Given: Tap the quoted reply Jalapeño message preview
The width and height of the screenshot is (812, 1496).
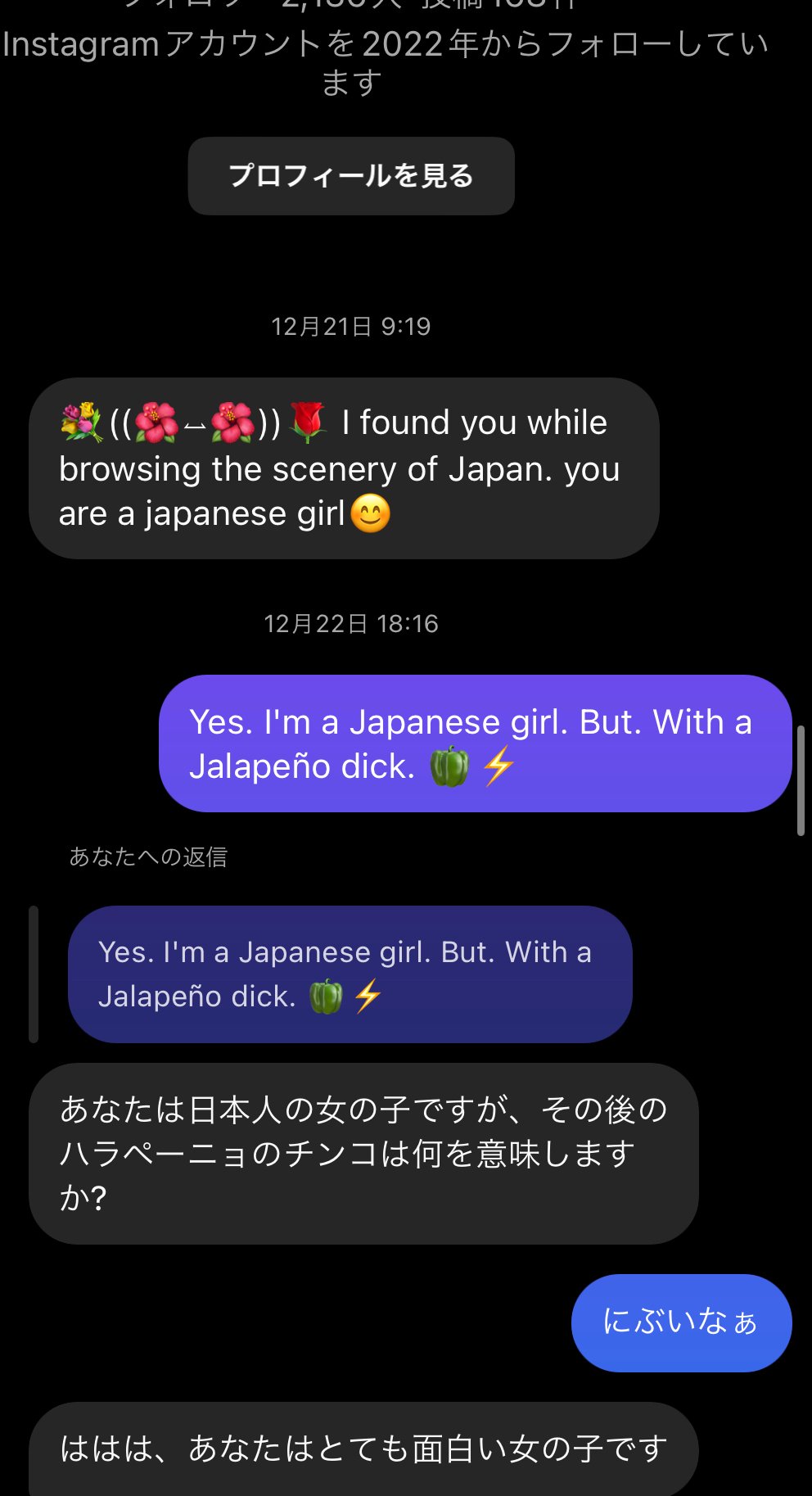Looking at the screenshot, I should tap(350, 974).
